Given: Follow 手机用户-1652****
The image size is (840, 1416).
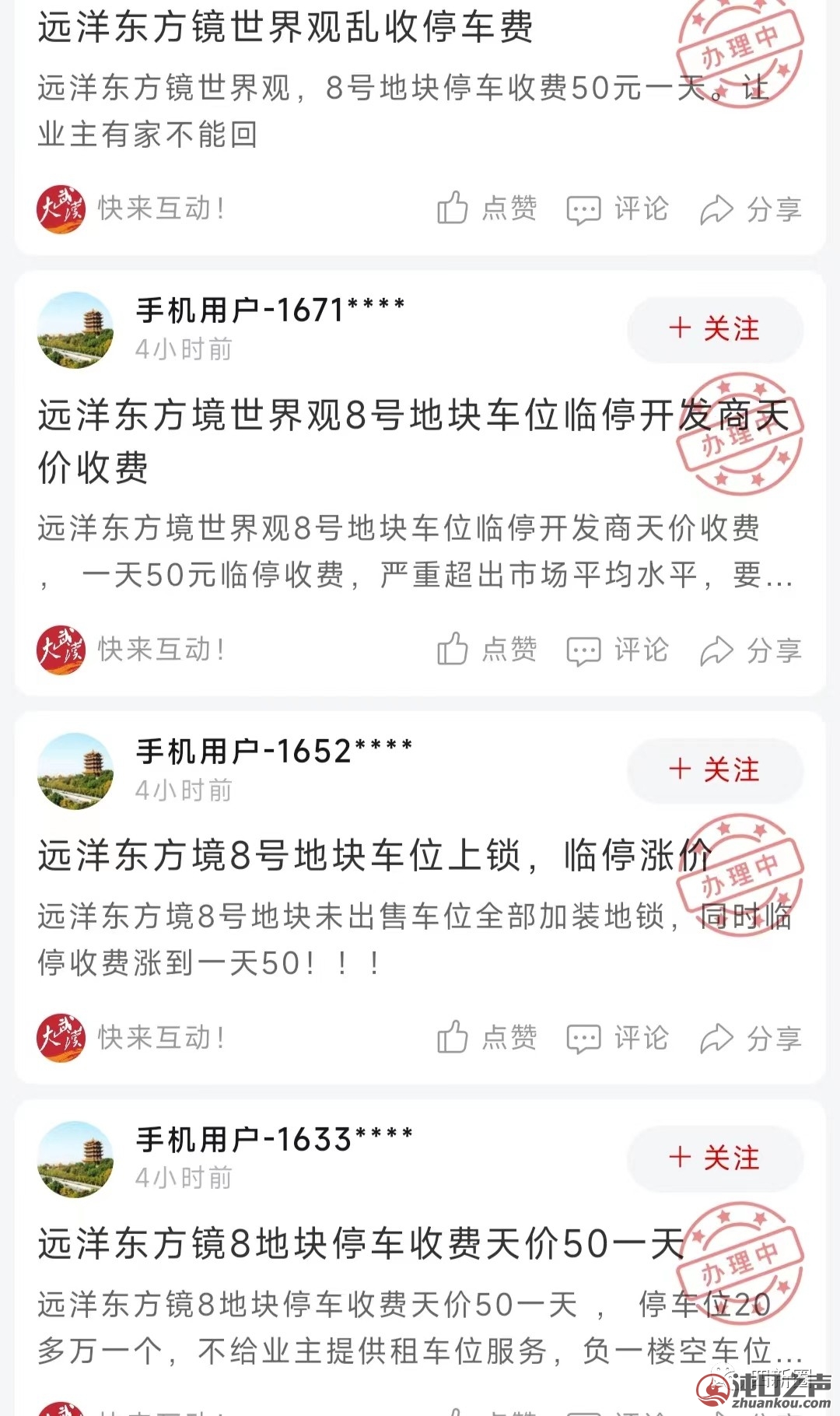Looking at the screenshot, I should click(x=715, y=770).
